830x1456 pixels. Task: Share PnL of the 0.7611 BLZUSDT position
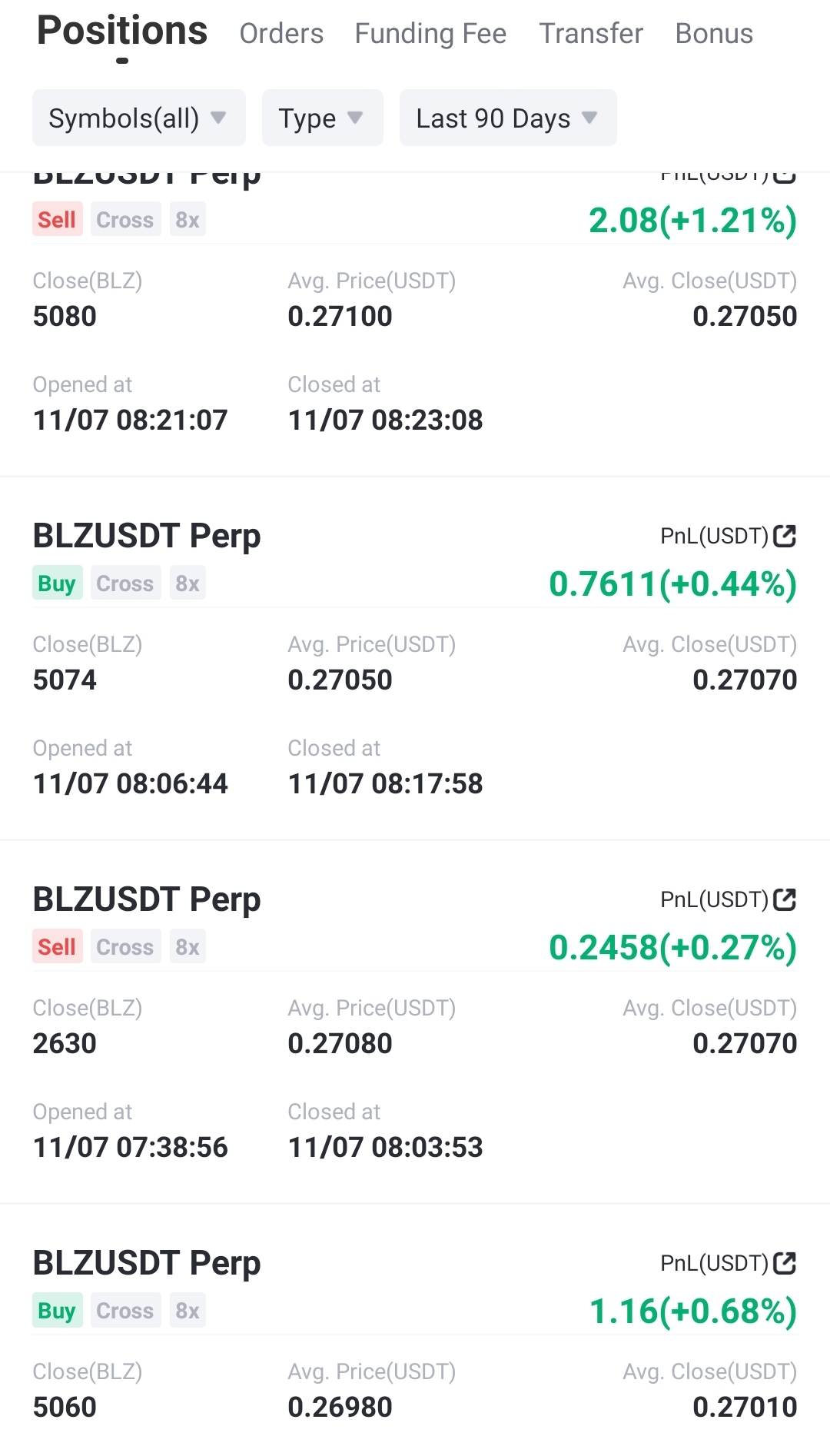coord(785,536)
